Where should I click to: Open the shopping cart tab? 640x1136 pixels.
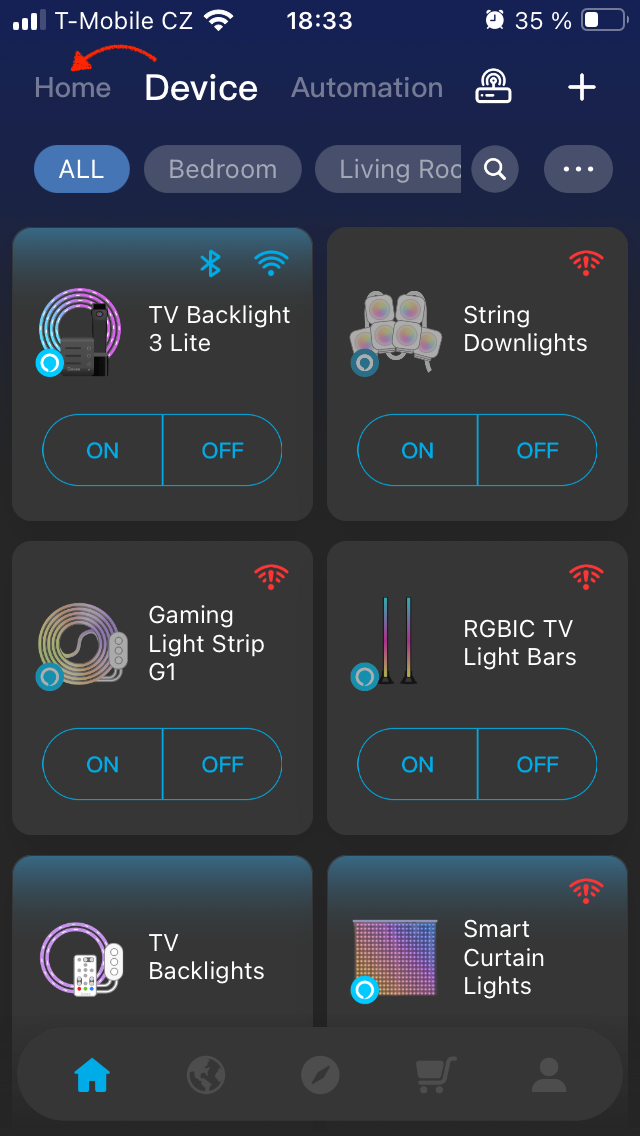point(435,1075)
